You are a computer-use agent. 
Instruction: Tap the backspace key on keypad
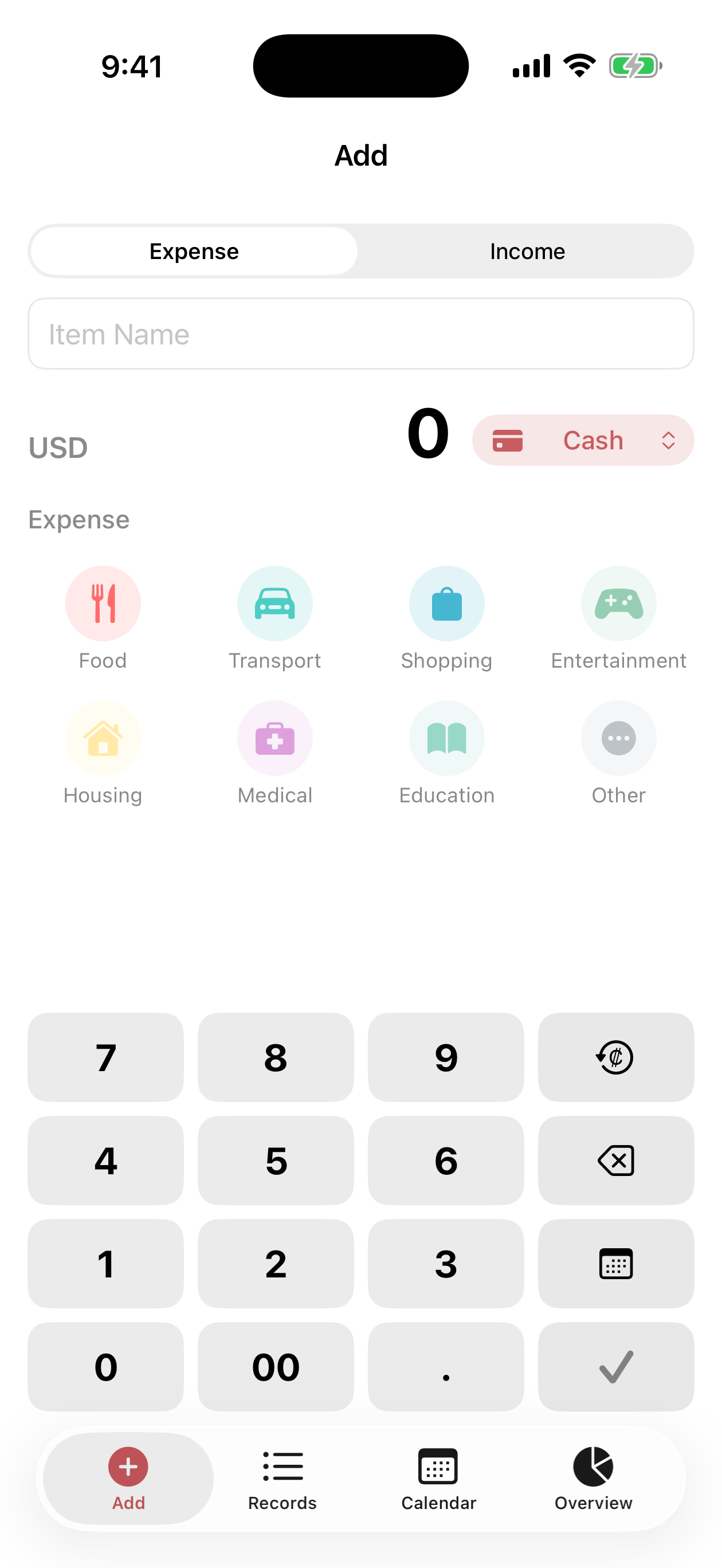coord(616,1160)
